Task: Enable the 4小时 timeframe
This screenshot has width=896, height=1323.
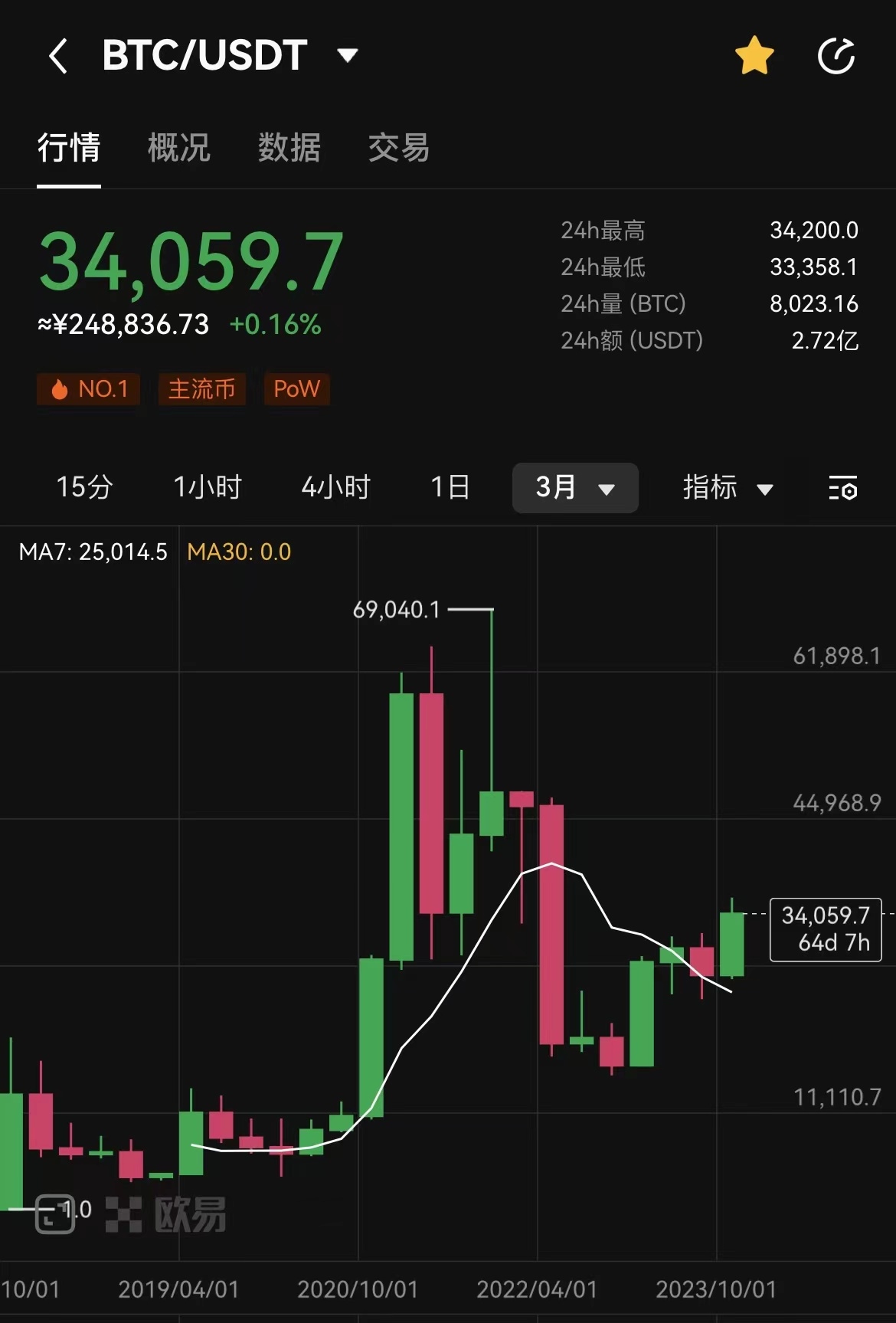Action: [336, 487]
